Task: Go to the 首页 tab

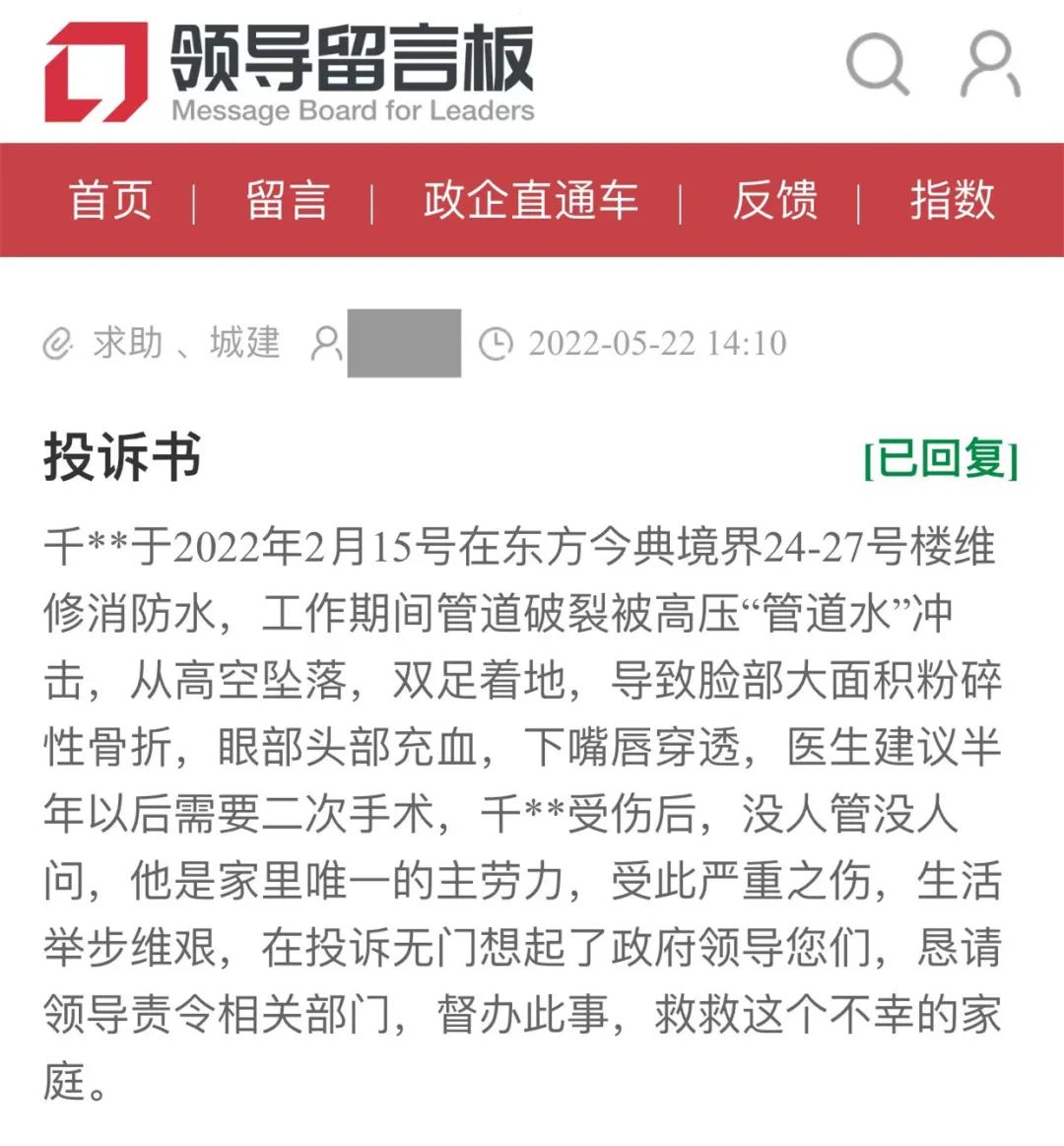Action: pyautogui.click(x=110, y=200)
